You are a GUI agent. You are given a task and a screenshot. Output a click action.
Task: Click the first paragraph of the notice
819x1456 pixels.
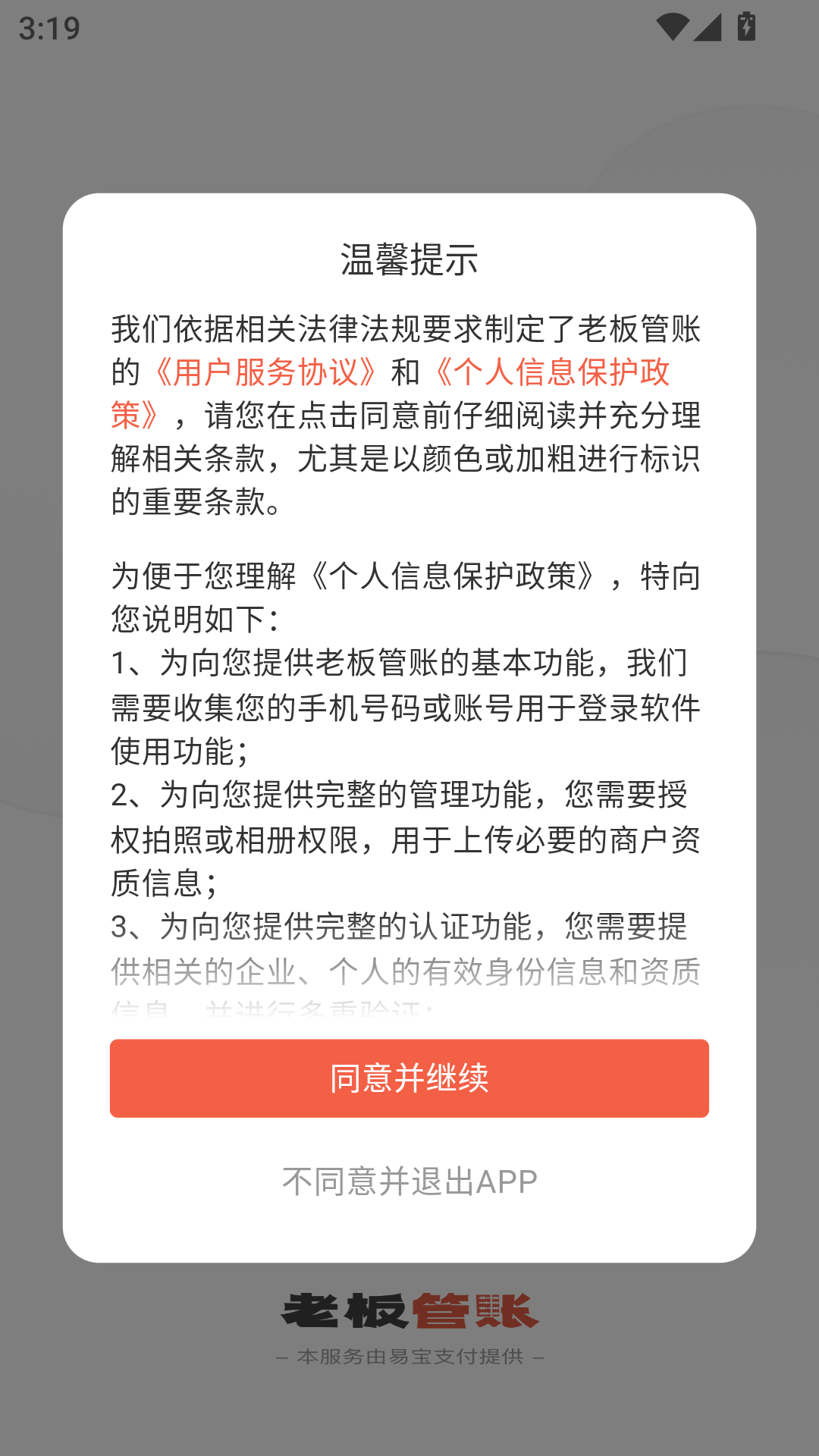coord(409,413)
